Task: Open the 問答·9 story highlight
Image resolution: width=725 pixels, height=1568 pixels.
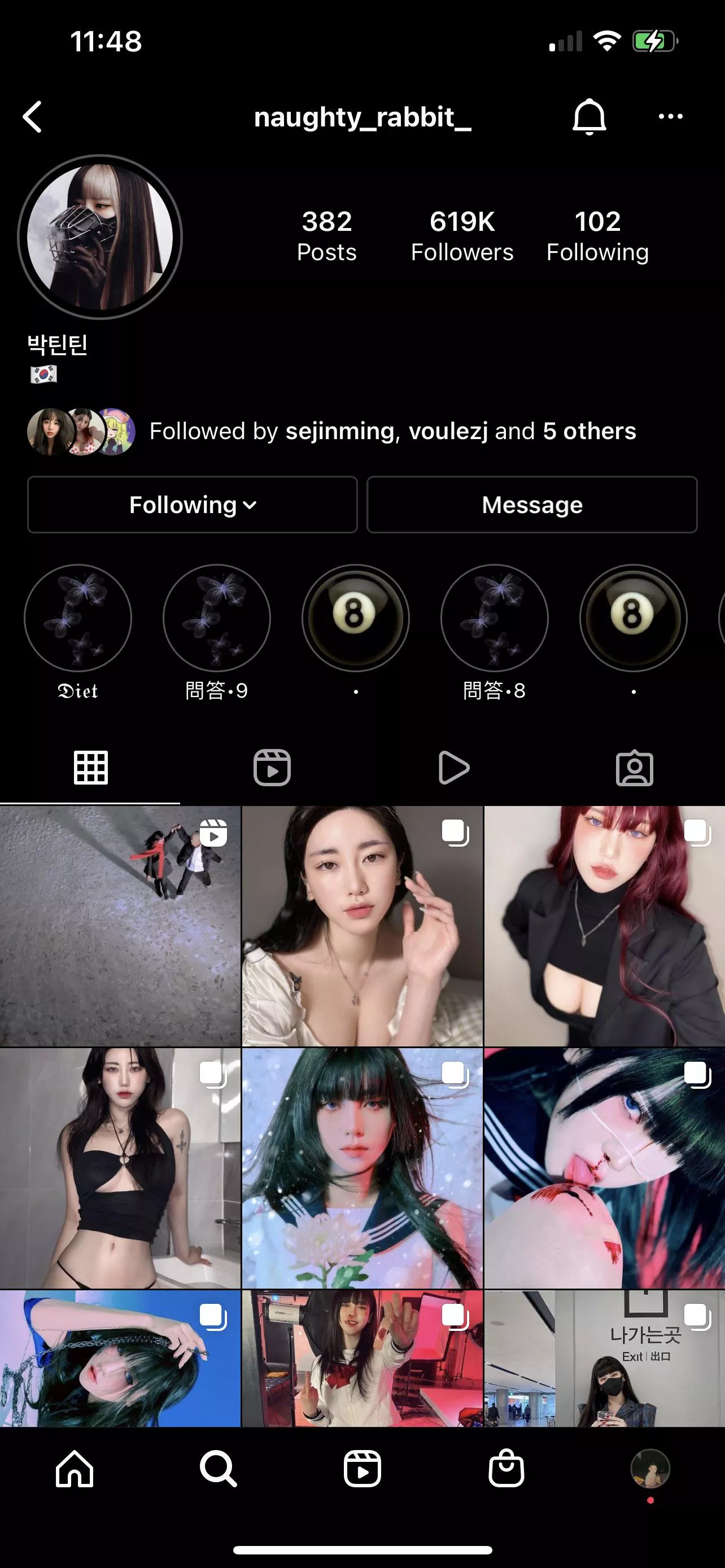Action: coord(217,619)
